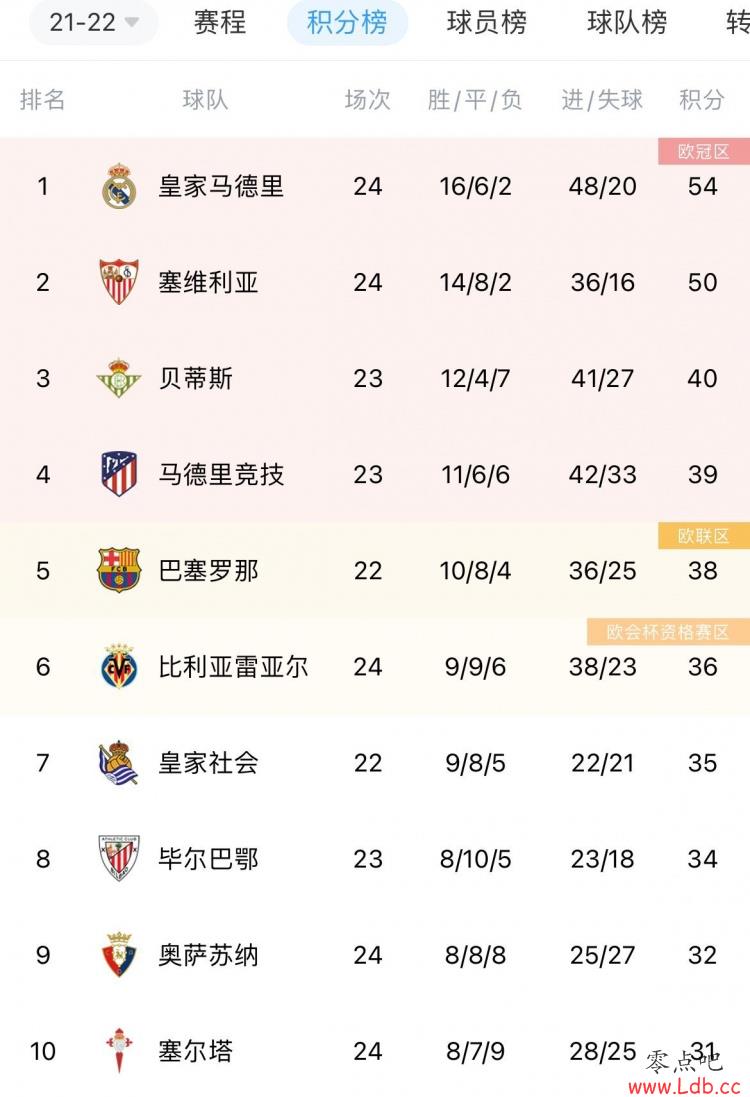
Task: Select the 积分榜 tab
Action: click(x=347, y=22)
